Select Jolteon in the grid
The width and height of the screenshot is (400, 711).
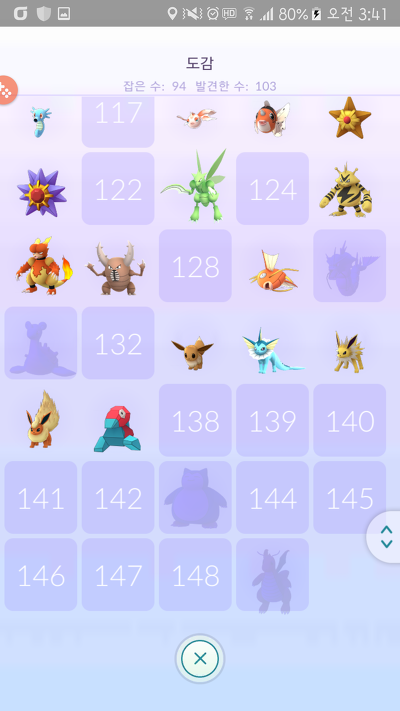pos(349,352)
